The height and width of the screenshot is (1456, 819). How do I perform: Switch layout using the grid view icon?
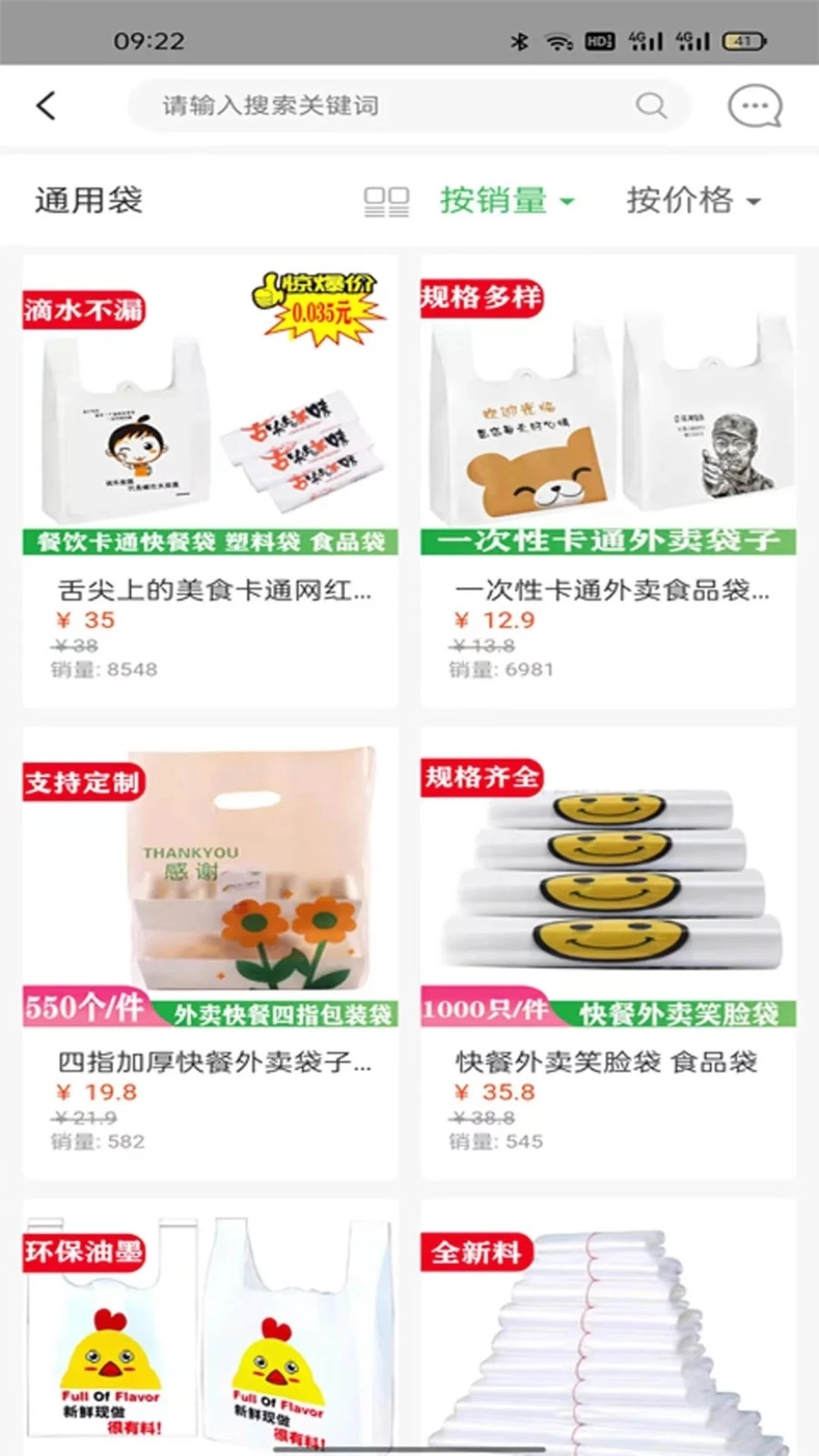386,200
